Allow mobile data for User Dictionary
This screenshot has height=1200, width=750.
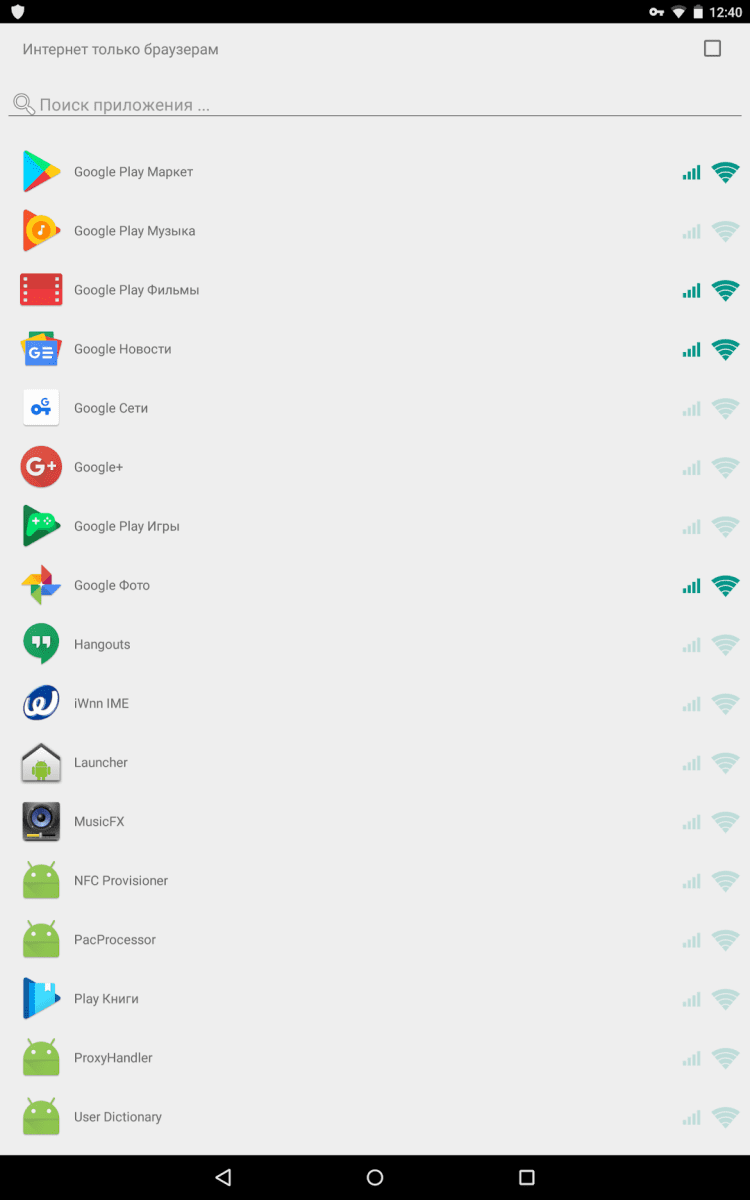691,1116
